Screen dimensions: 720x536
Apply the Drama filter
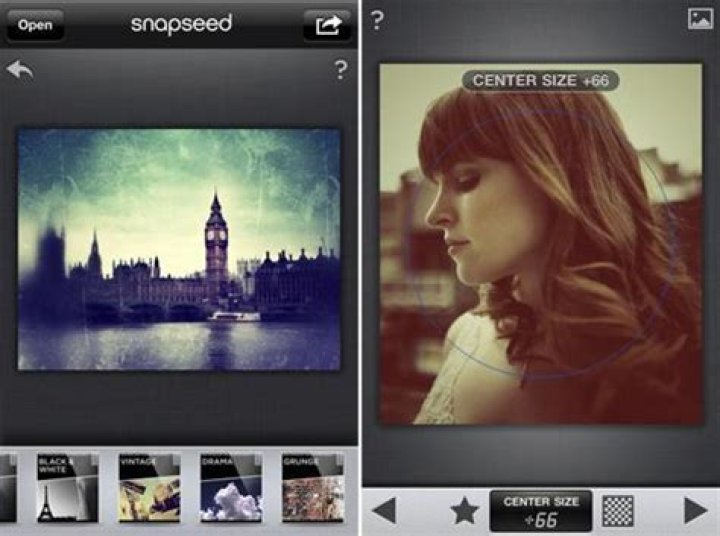(x=230, y=487)
